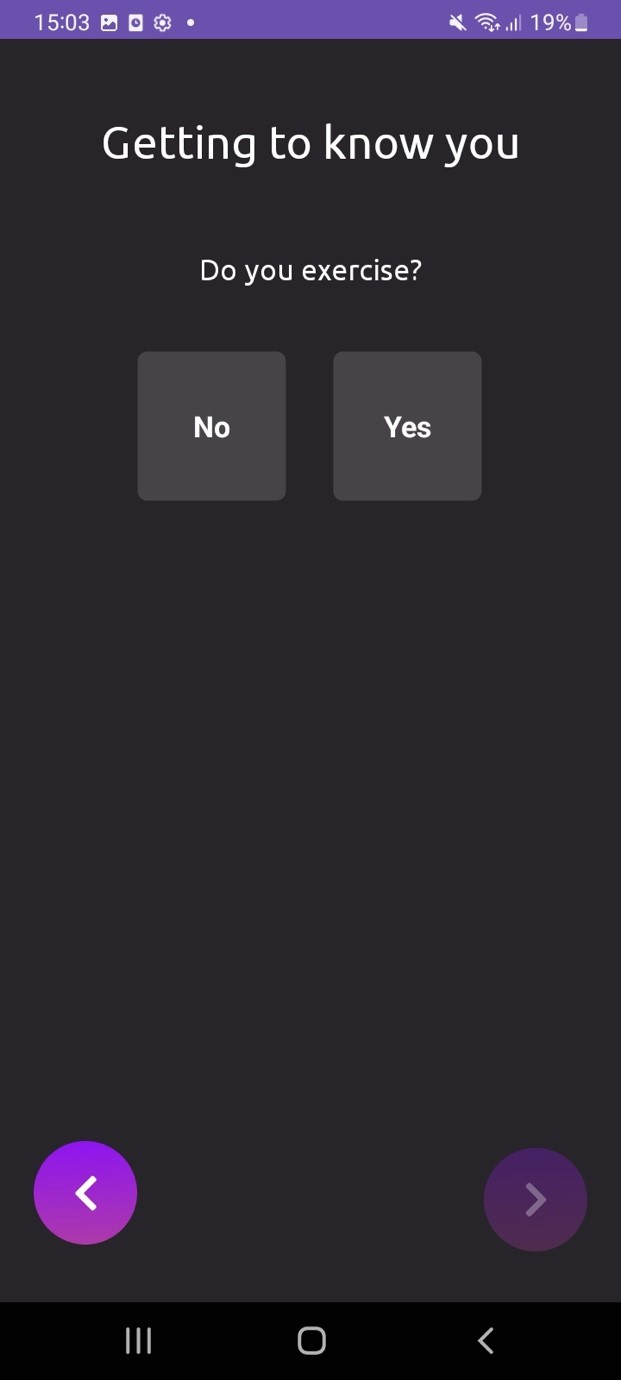Screen dimensions: 621x1380
Task: Tap the system back button
Action: (x=486, y=1341)
